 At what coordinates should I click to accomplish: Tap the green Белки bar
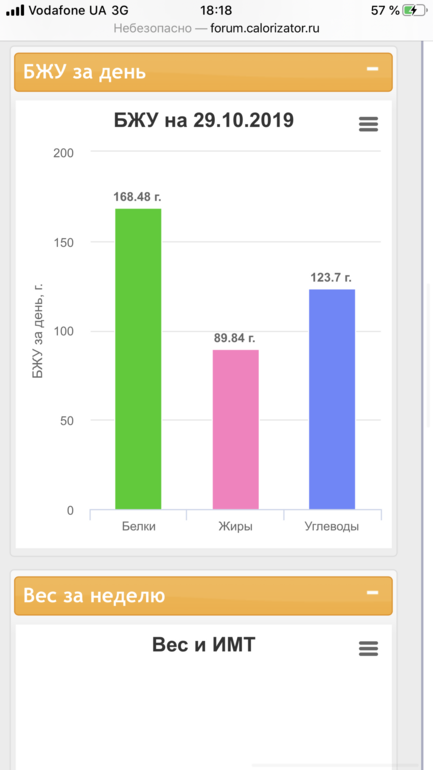coord(138,359)
